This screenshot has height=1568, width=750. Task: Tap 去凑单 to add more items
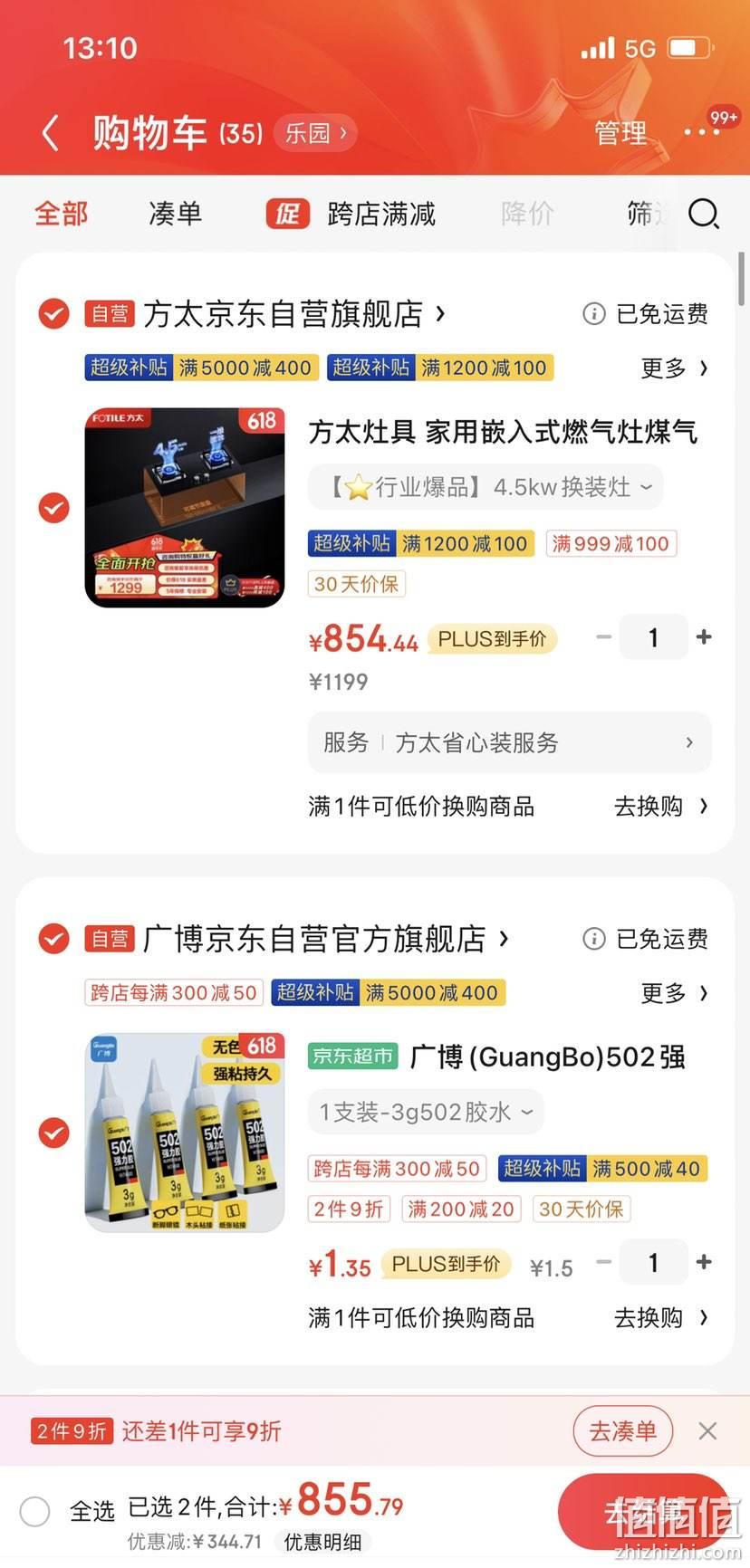[x=622, y=1431]
